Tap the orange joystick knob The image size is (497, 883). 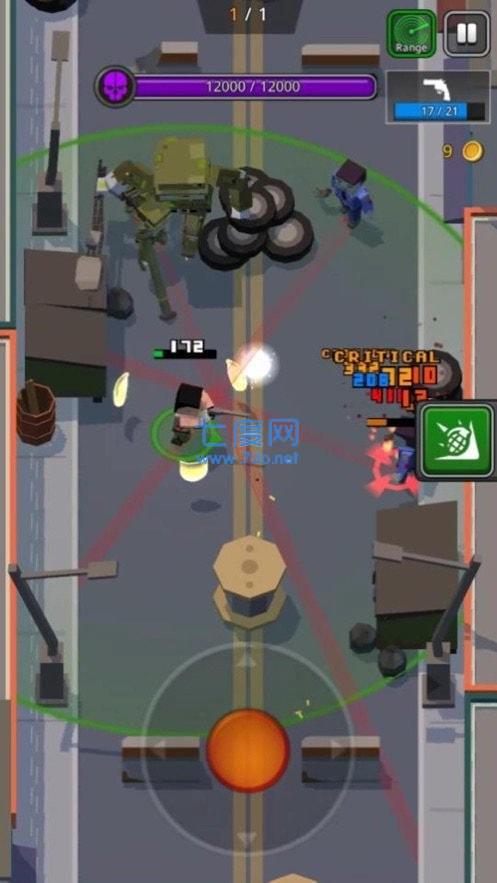click(248, 750)
